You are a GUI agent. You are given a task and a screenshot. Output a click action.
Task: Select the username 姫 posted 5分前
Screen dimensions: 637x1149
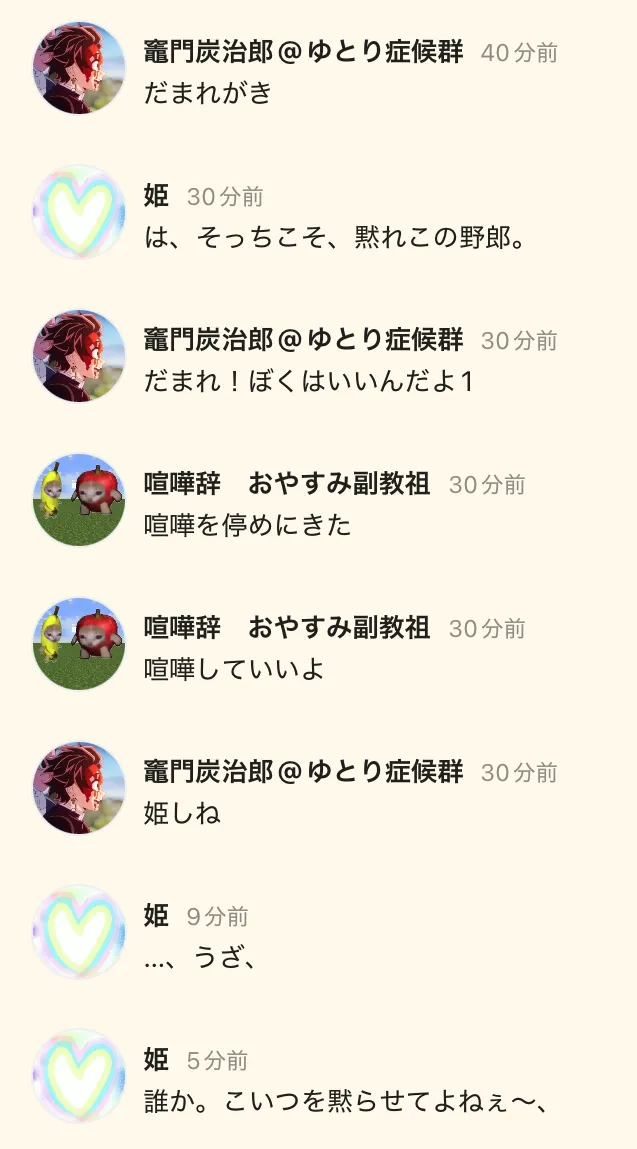point(156,1059)
